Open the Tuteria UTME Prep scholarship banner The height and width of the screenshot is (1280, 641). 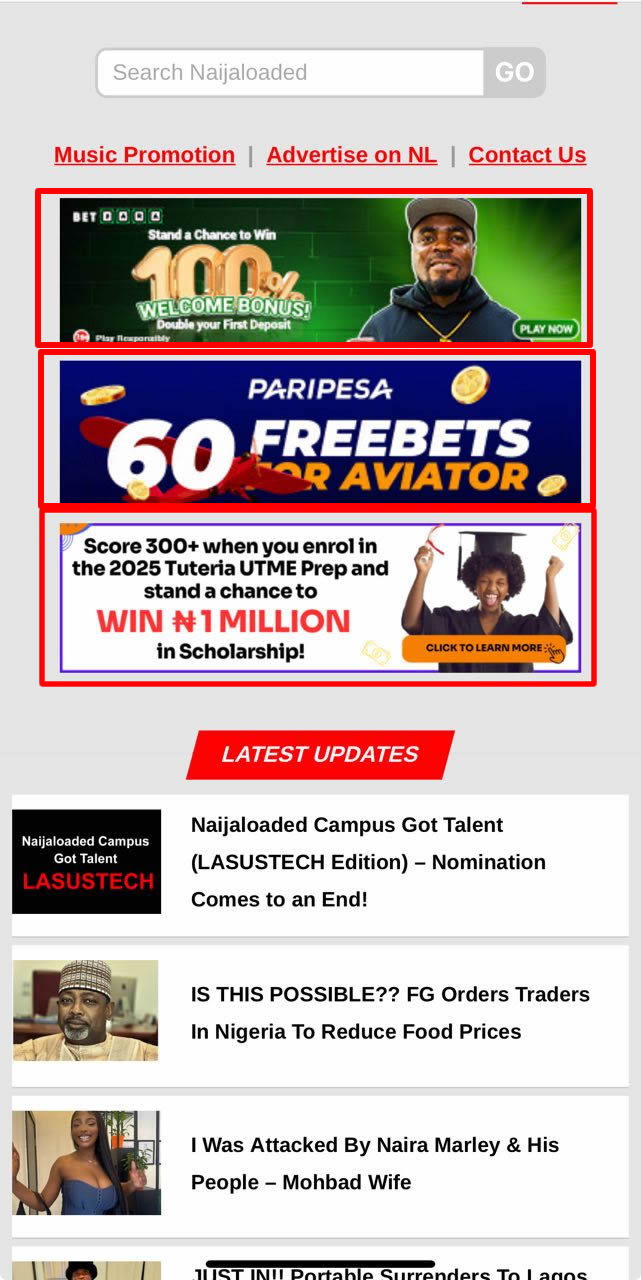(x=320, y=597)
